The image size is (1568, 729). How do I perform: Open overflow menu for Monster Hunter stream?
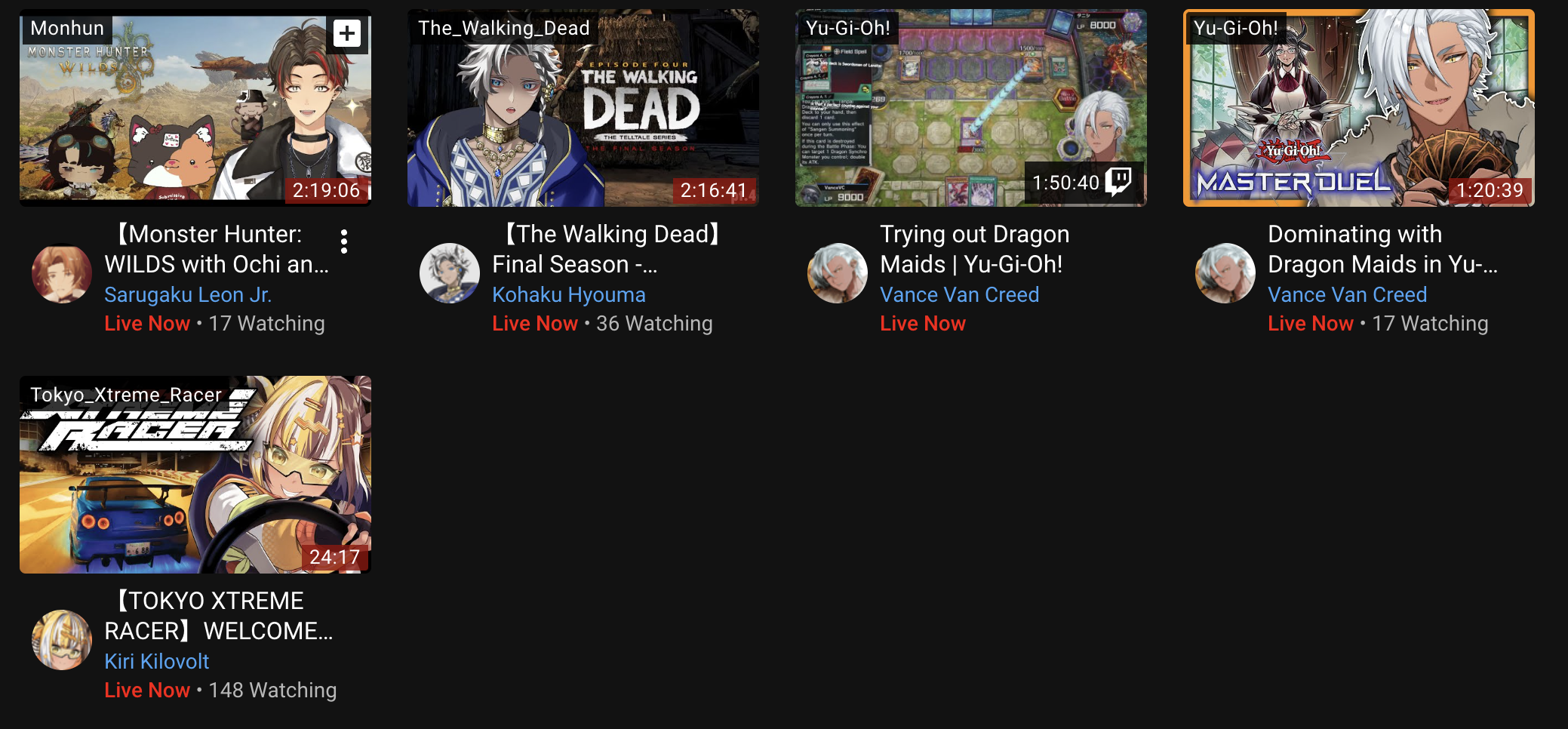(344, 241)
